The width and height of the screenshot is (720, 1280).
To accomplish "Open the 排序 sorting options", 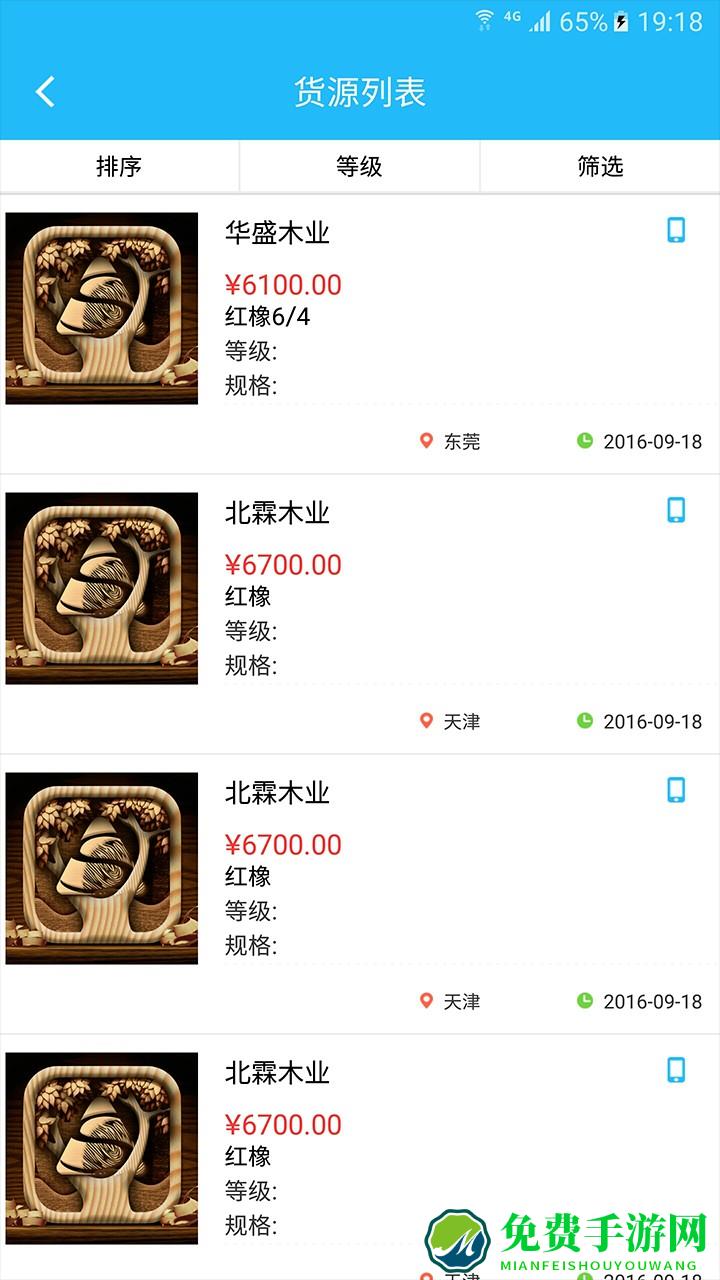I will point(119,167).
